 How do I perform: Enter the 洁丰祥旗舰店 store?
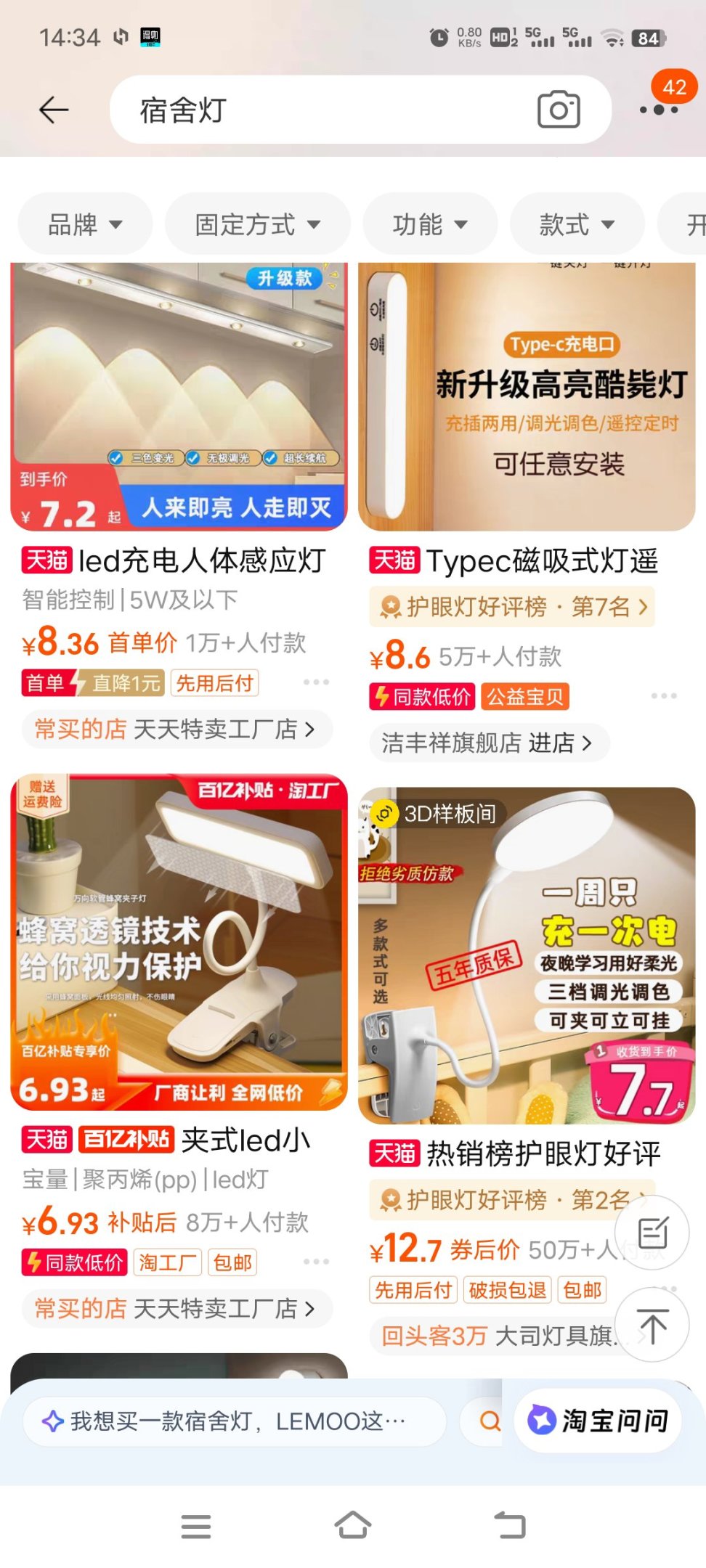coord(487,743)
